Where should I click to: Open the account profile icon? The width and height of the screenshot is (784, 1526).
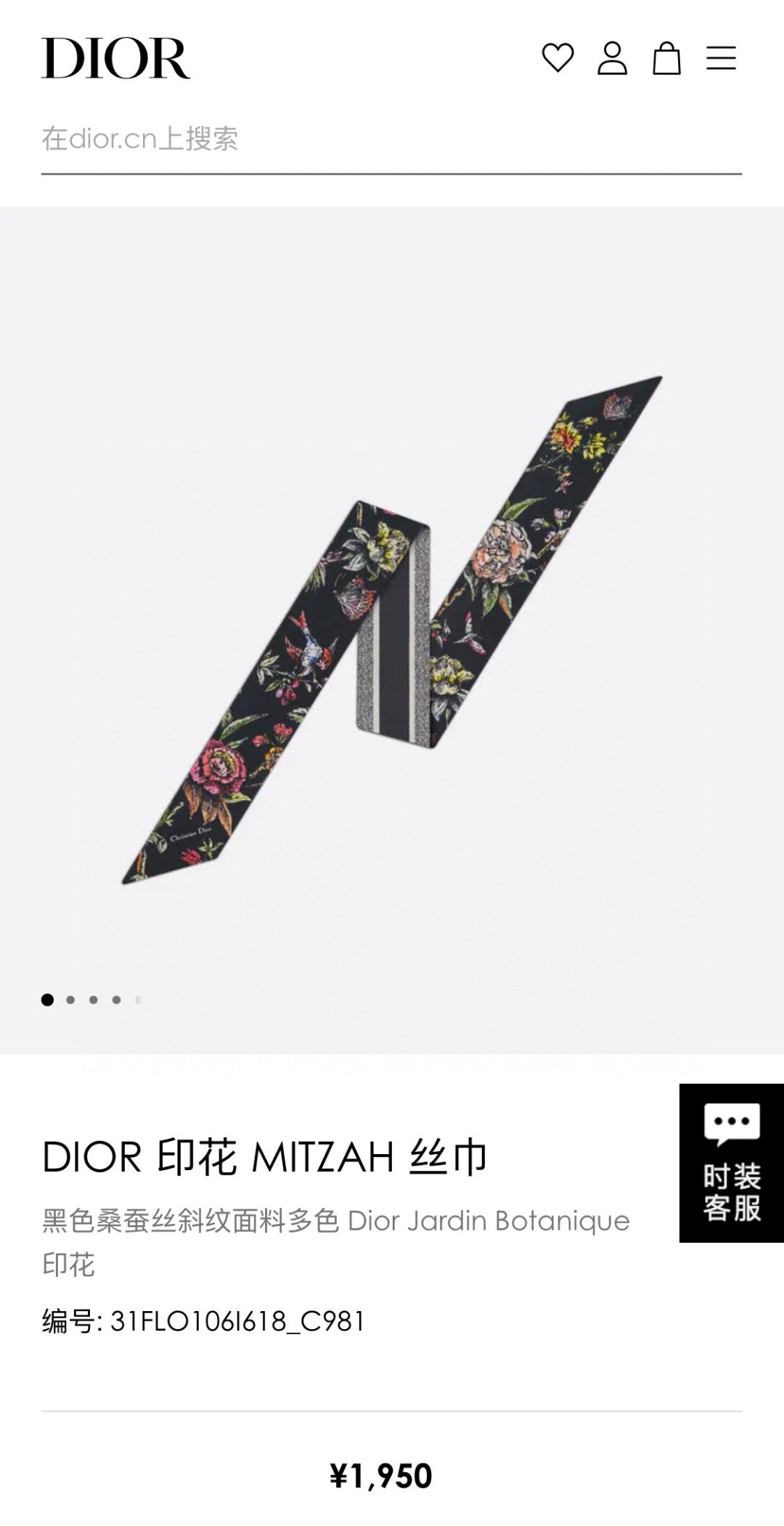point(612,58)
